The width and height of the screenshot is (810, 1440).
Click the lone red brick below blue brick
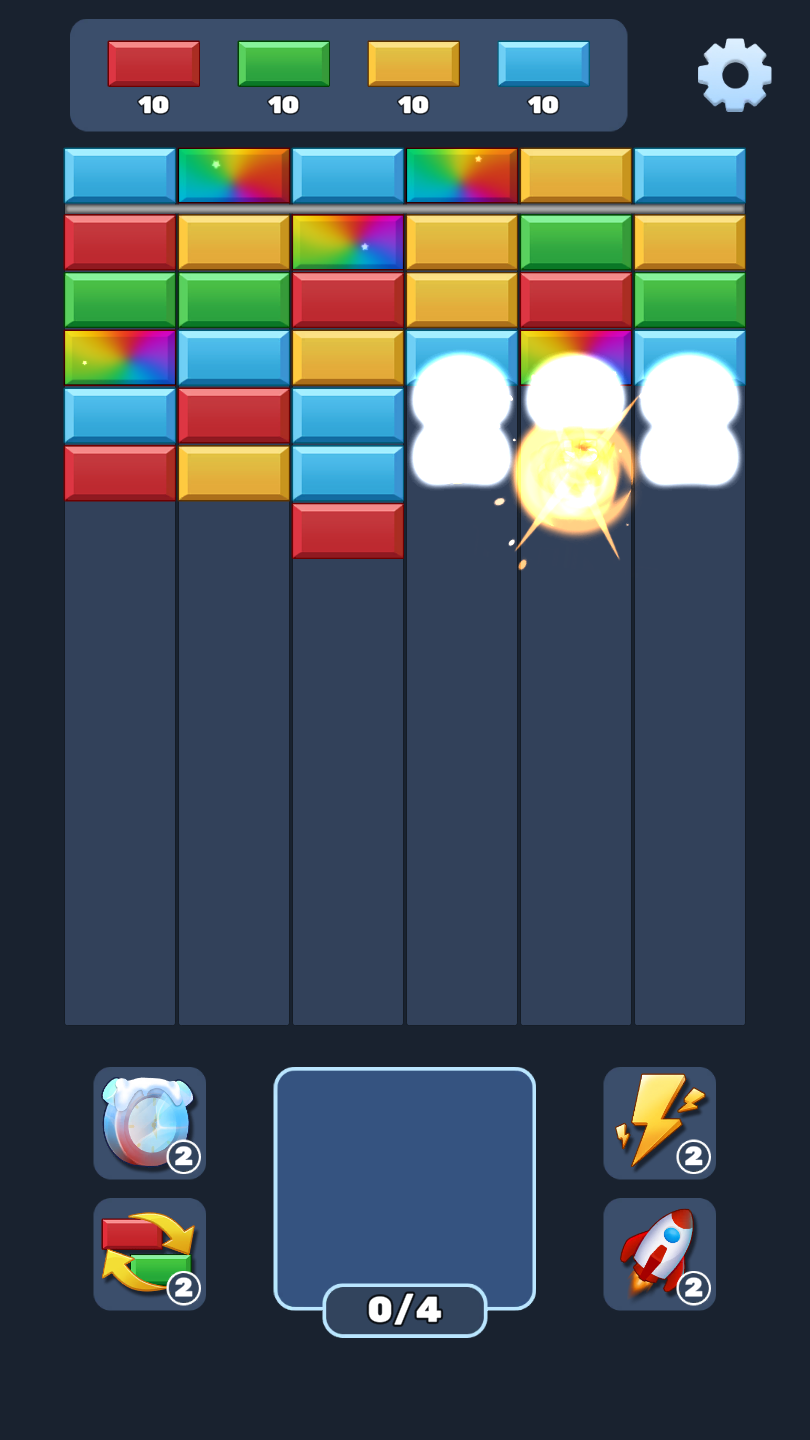pos(347,530)
